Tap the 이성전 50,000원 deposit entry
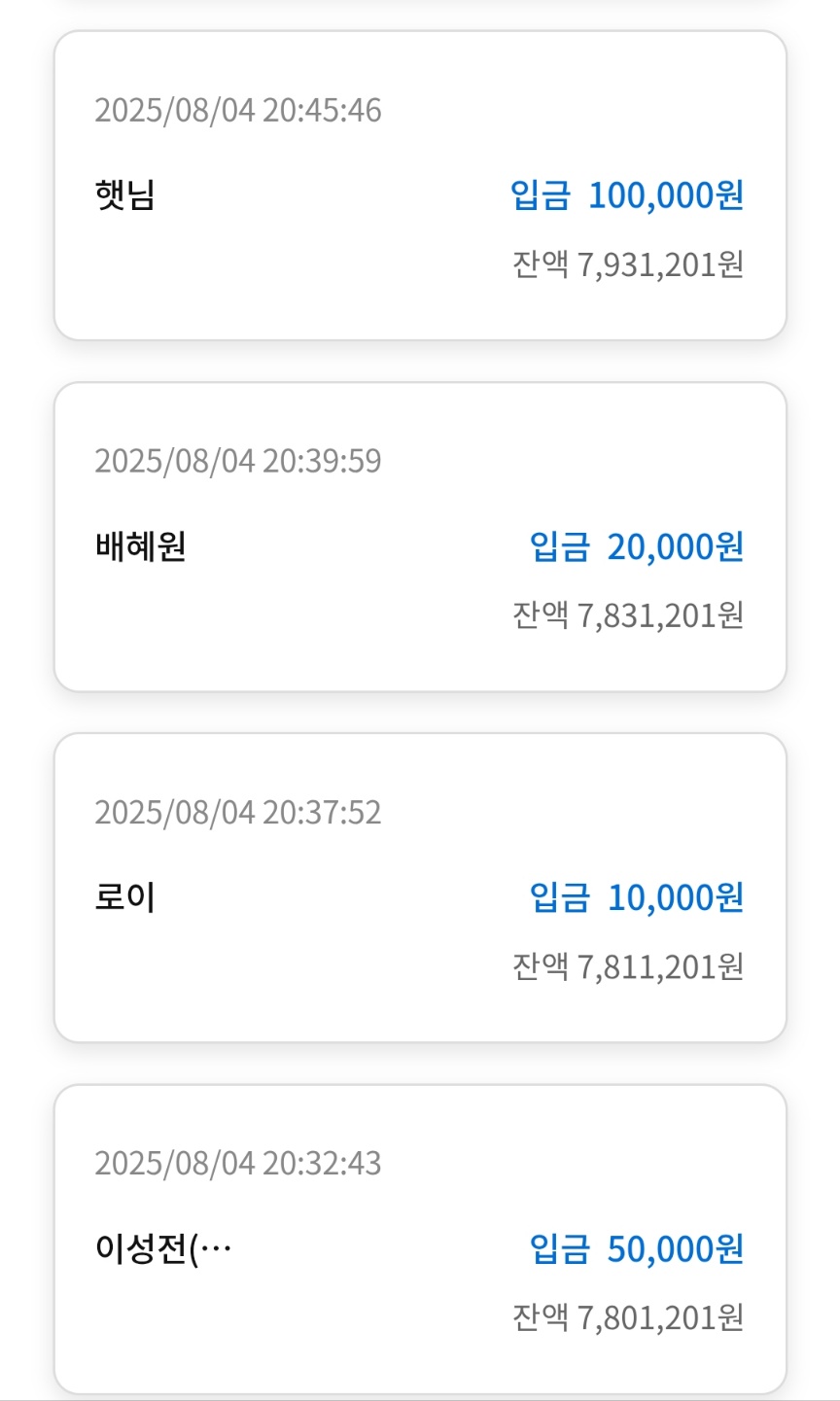The height and width of the screenshot is (1401, 840). click(419, 1239)
